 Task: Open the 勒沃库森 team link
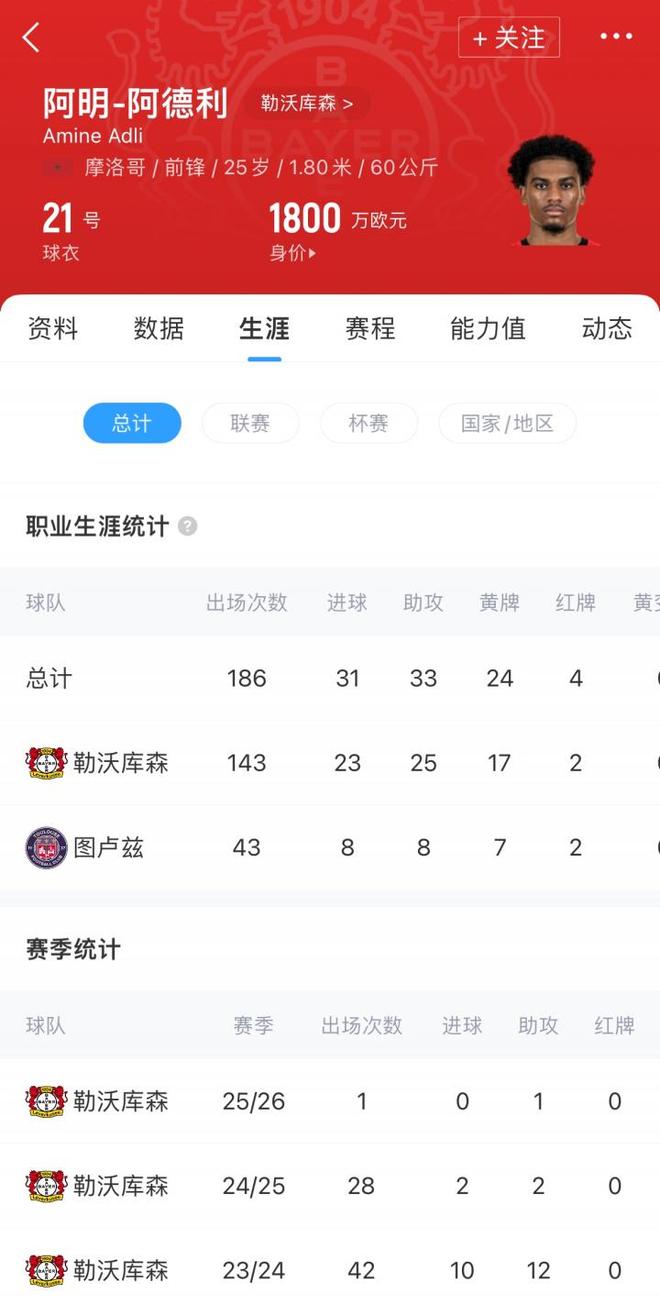[x=306, y=103]
